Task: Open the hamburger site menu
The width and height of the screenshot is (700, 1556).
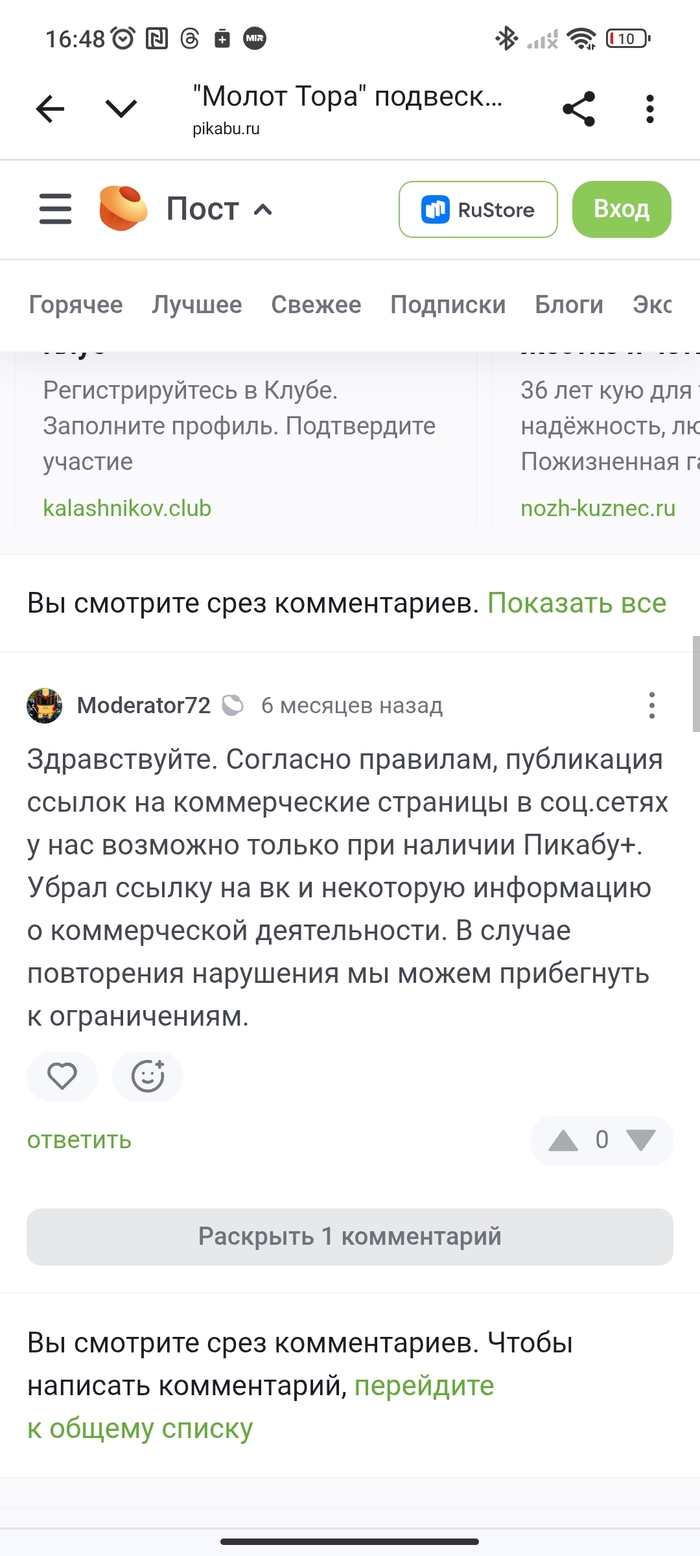Action: [55, 209]
